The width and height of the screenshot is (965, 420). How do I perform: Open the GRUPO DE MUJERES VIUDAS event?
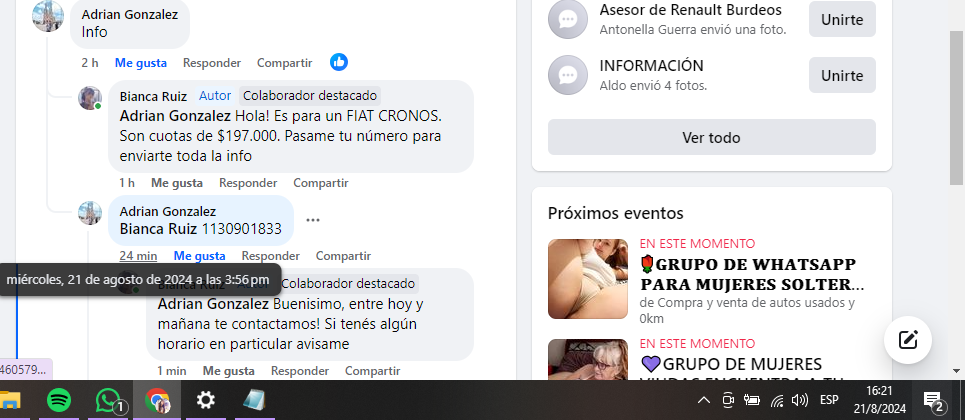click(730, 364)
